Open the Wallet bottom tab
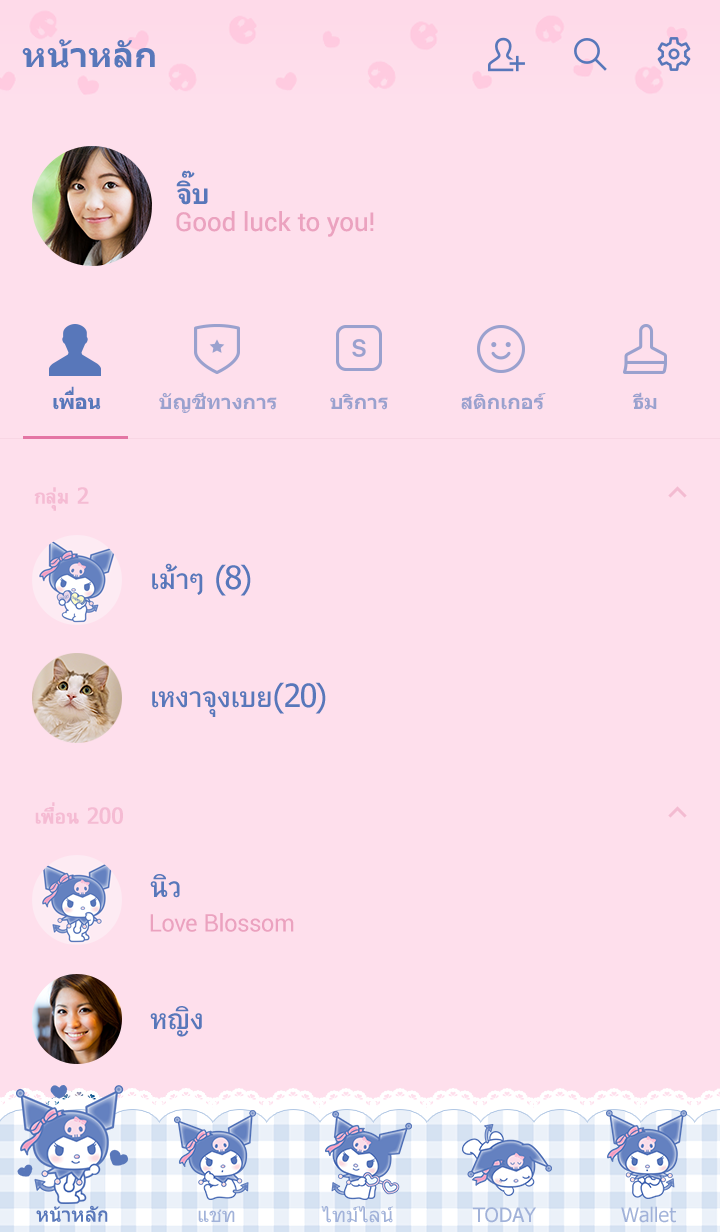 648,1165
